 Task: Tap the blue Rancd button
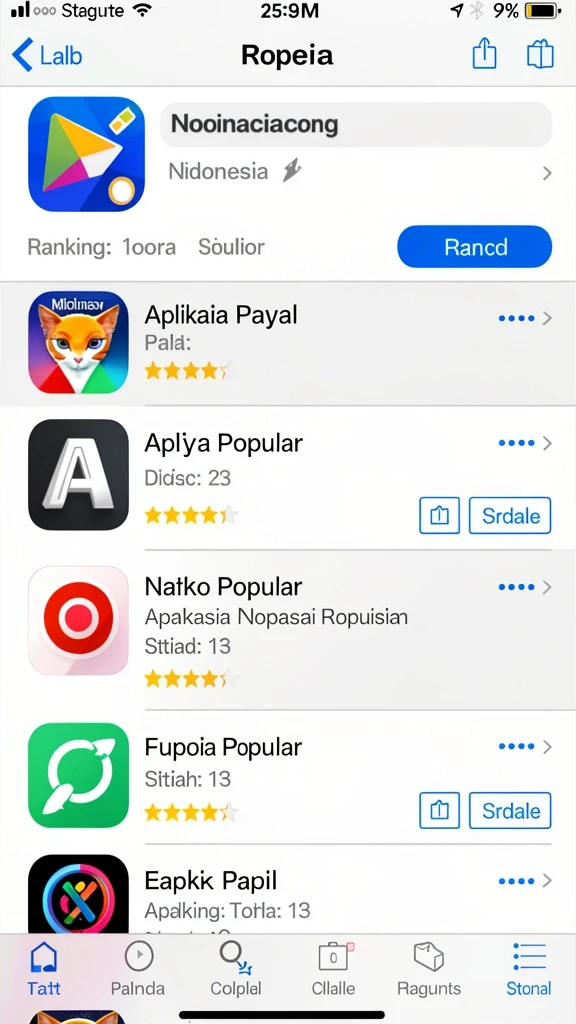tap(475, 247)
